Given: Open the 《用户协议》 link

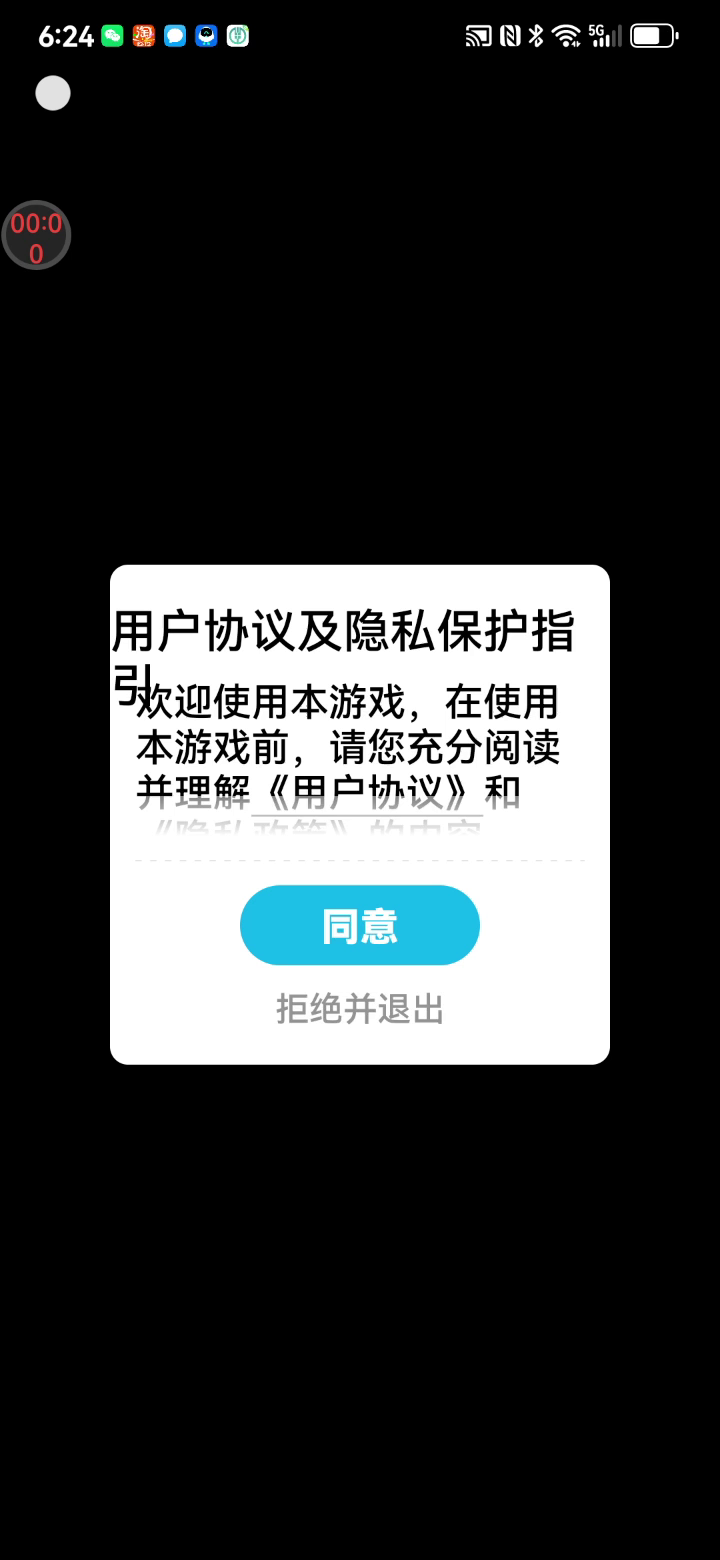Looking at the screenshot, I should (367, 793).
